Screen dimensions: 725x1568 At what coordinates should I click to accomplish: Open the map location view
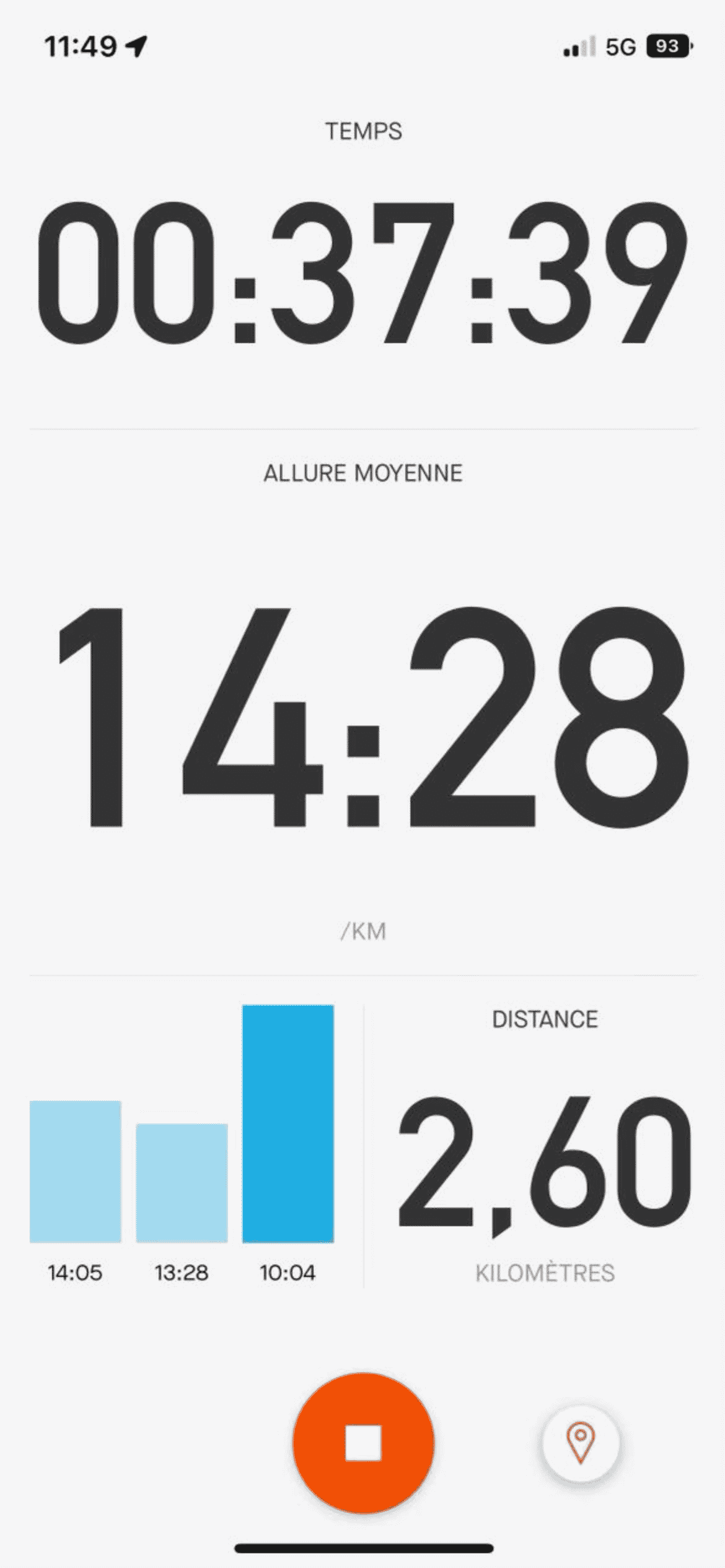(x=581, y=1443)
